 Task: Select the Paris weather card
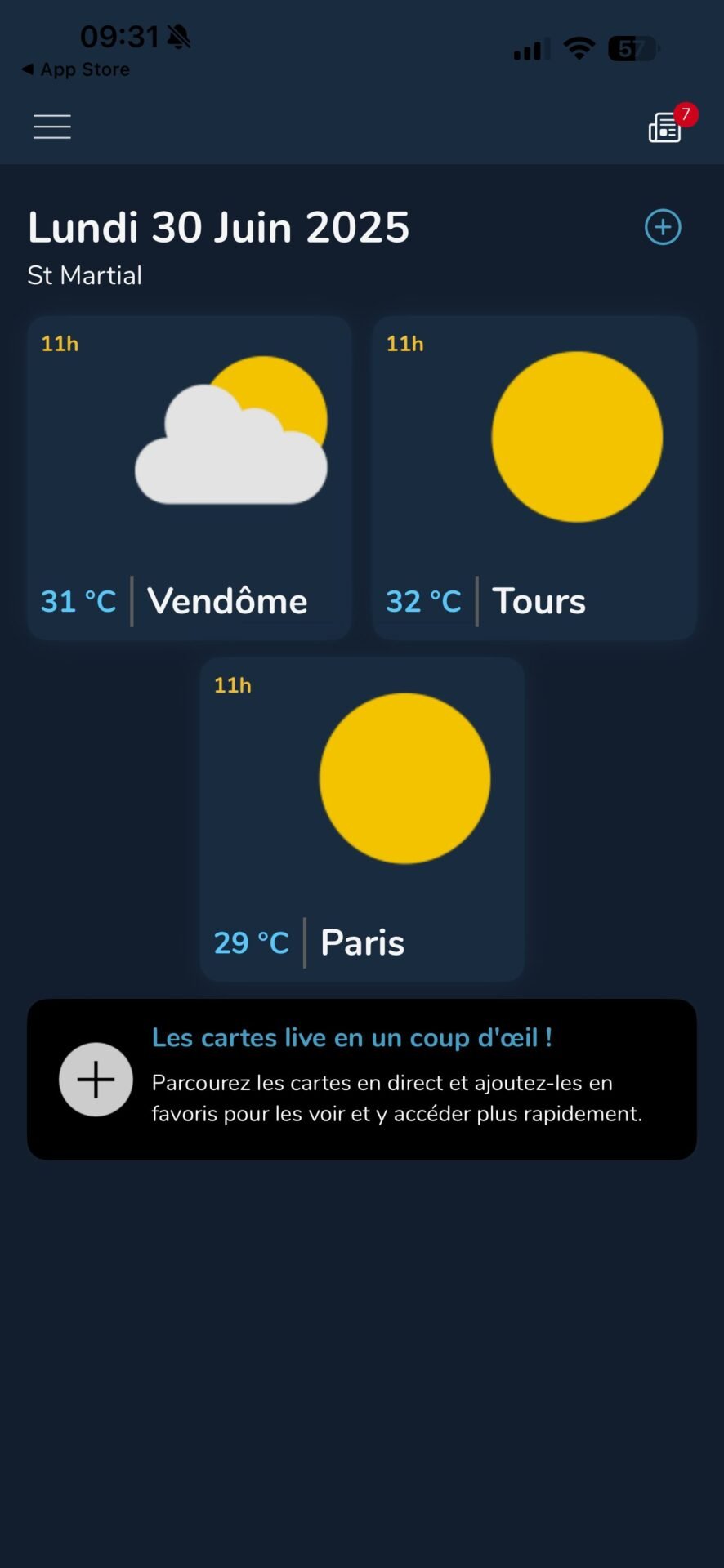(362, 819)
